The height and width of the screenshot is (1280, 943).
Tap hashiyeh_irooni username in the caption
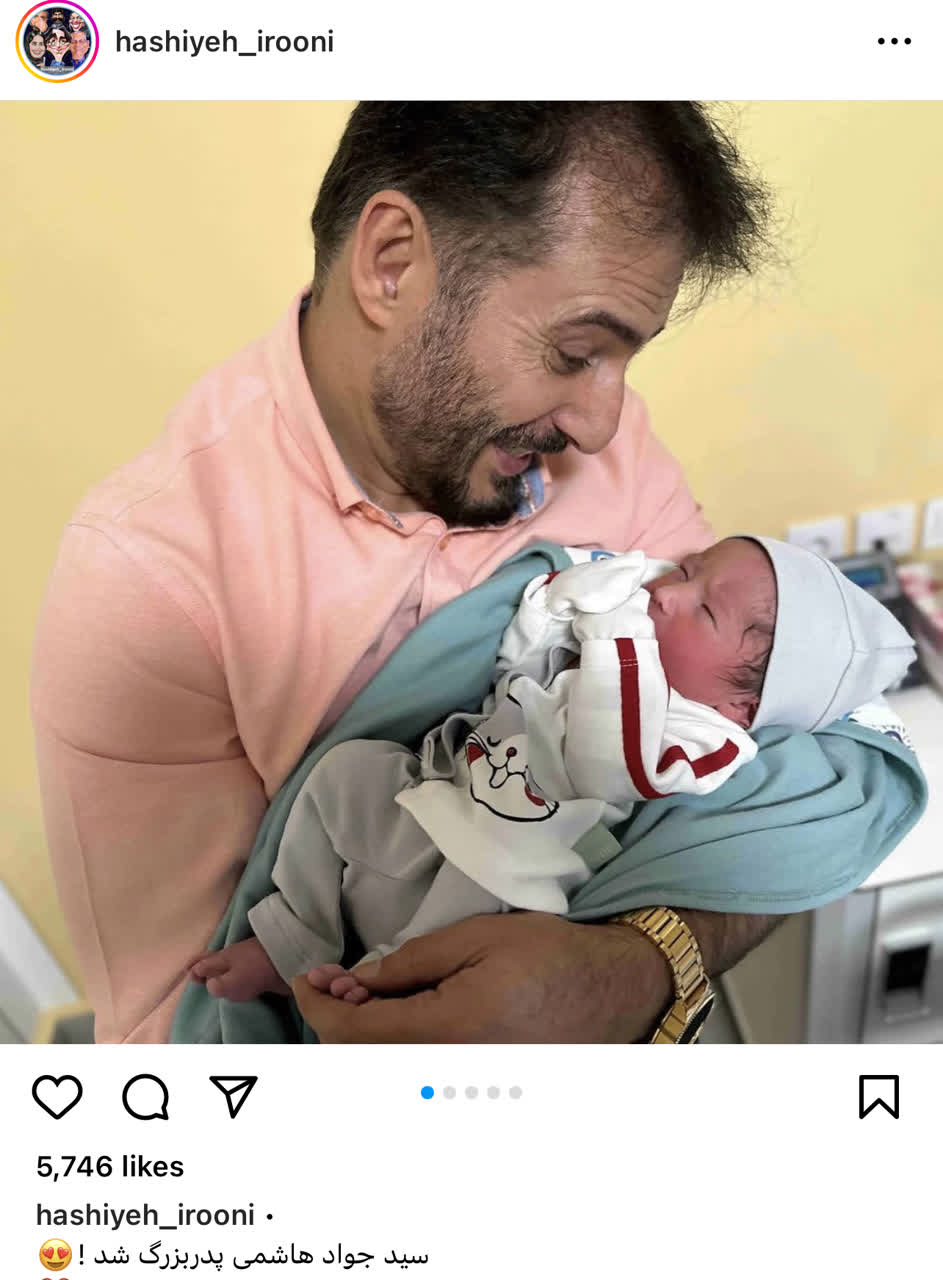tap(145, 1215)
